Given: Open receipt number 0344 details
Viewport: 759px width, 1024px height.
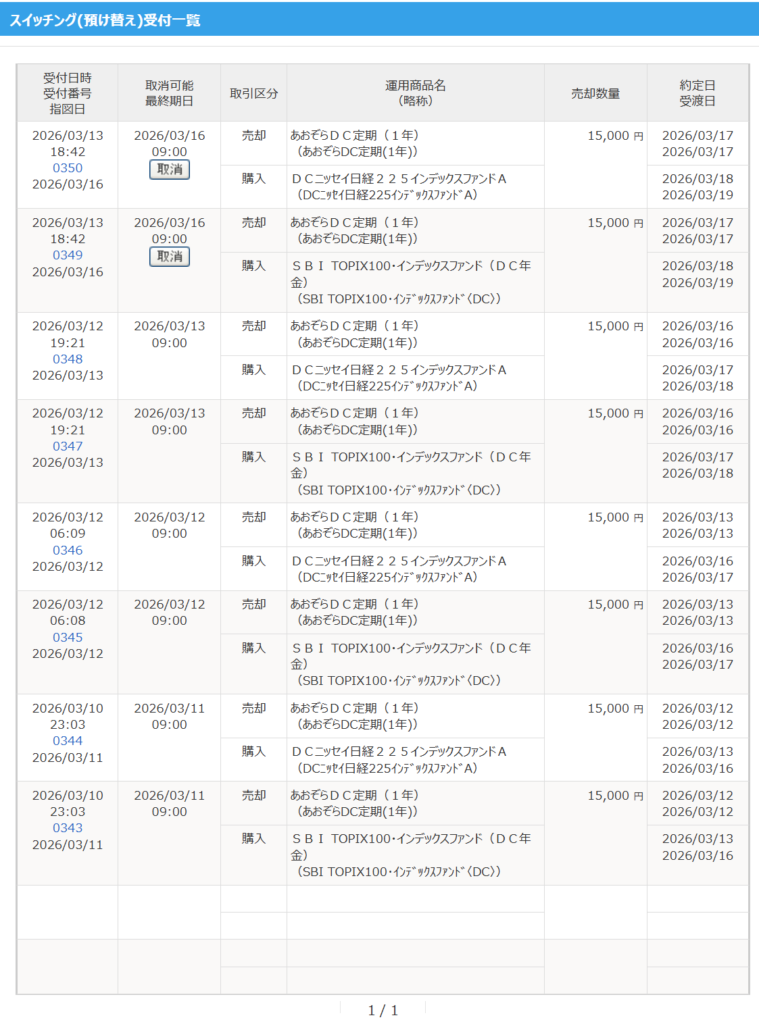Looking at the screenshot, I should pos(67,741).
